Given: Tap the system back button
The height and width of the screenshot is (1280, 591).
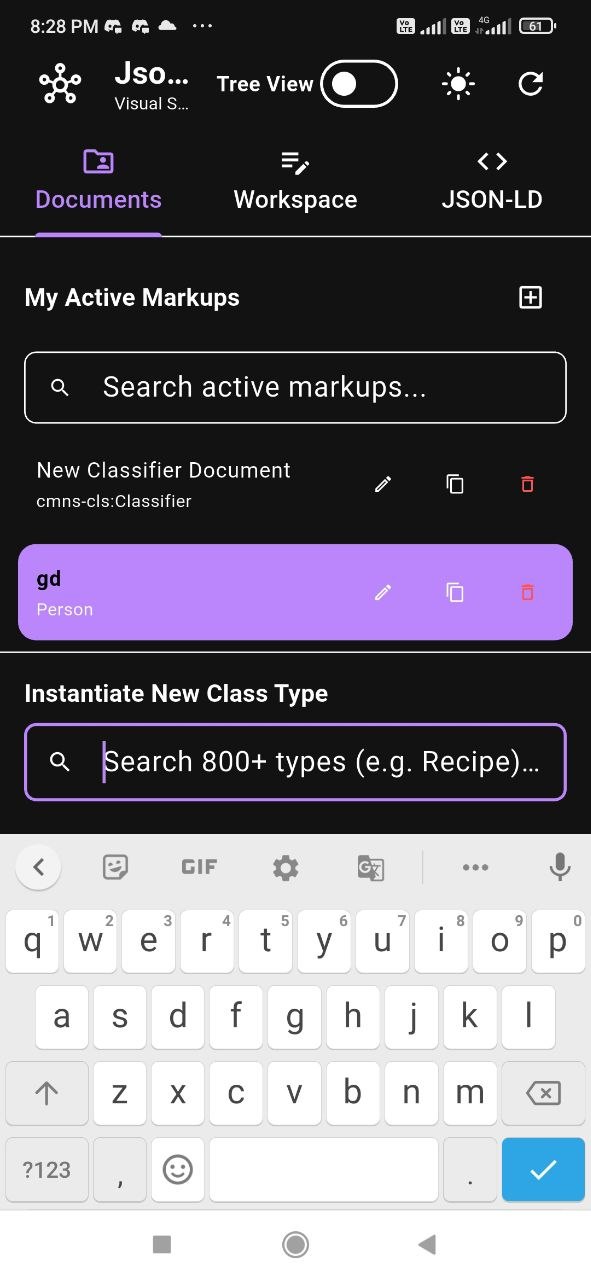Looking at the screenshot, I should tap(427, 1244).
